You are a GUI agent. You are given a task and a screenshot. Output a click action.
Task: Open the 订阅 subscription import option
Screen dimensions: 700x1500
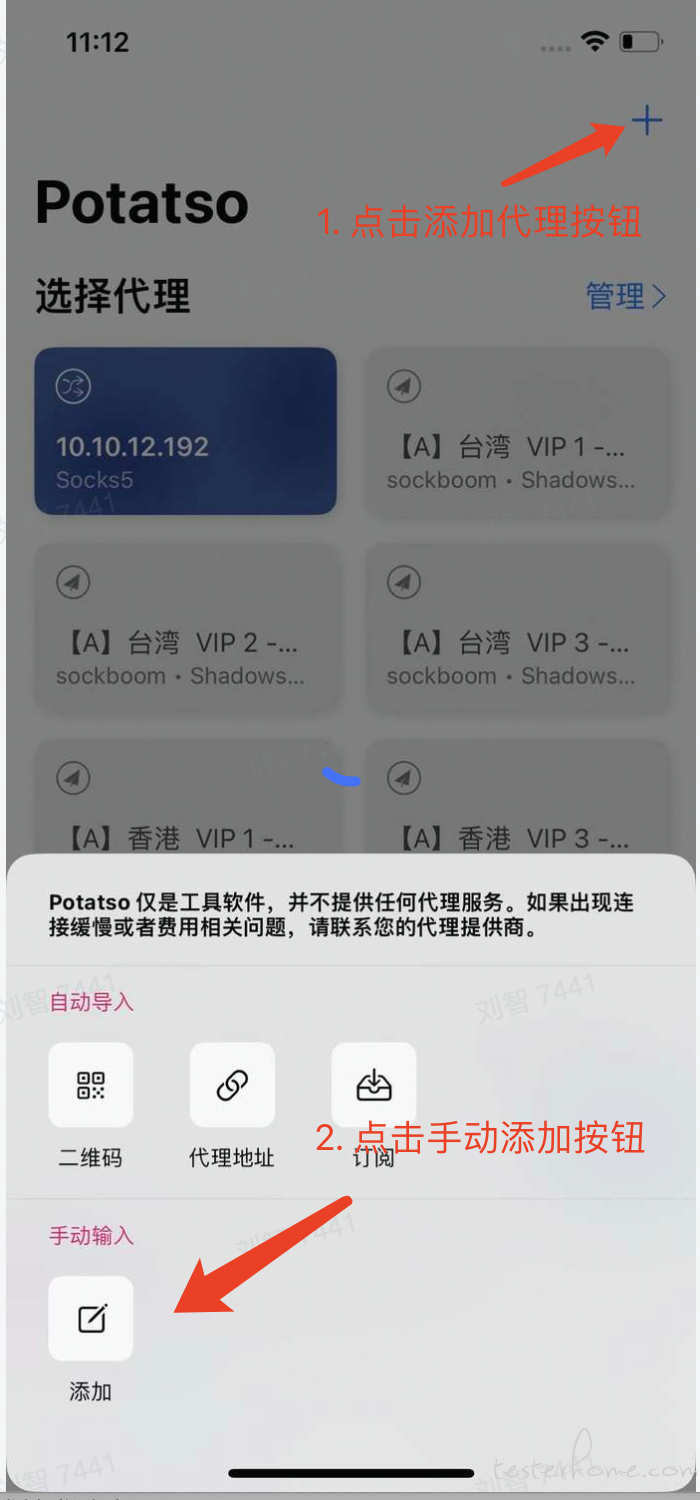coord(374,1085)
